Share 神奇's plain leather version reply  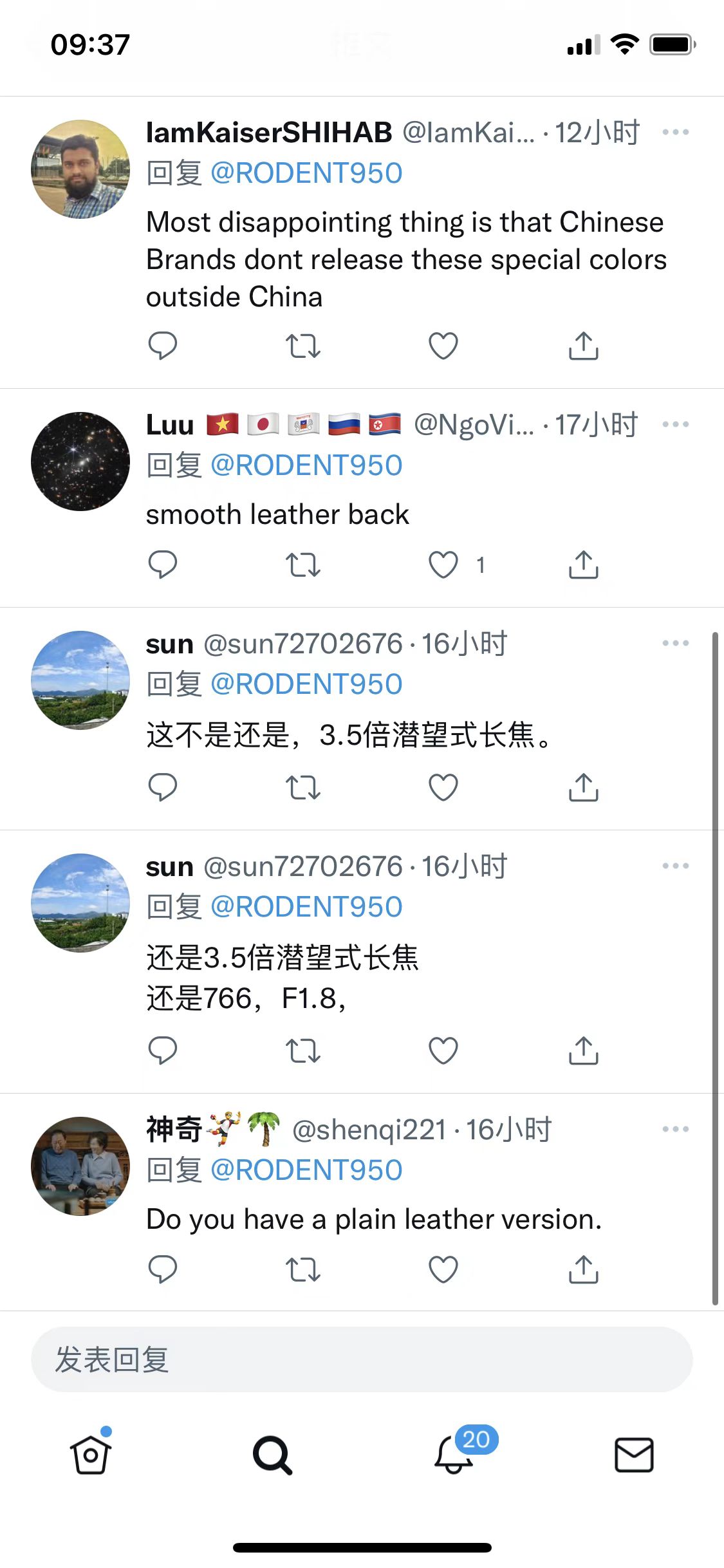pos(583,1269)
